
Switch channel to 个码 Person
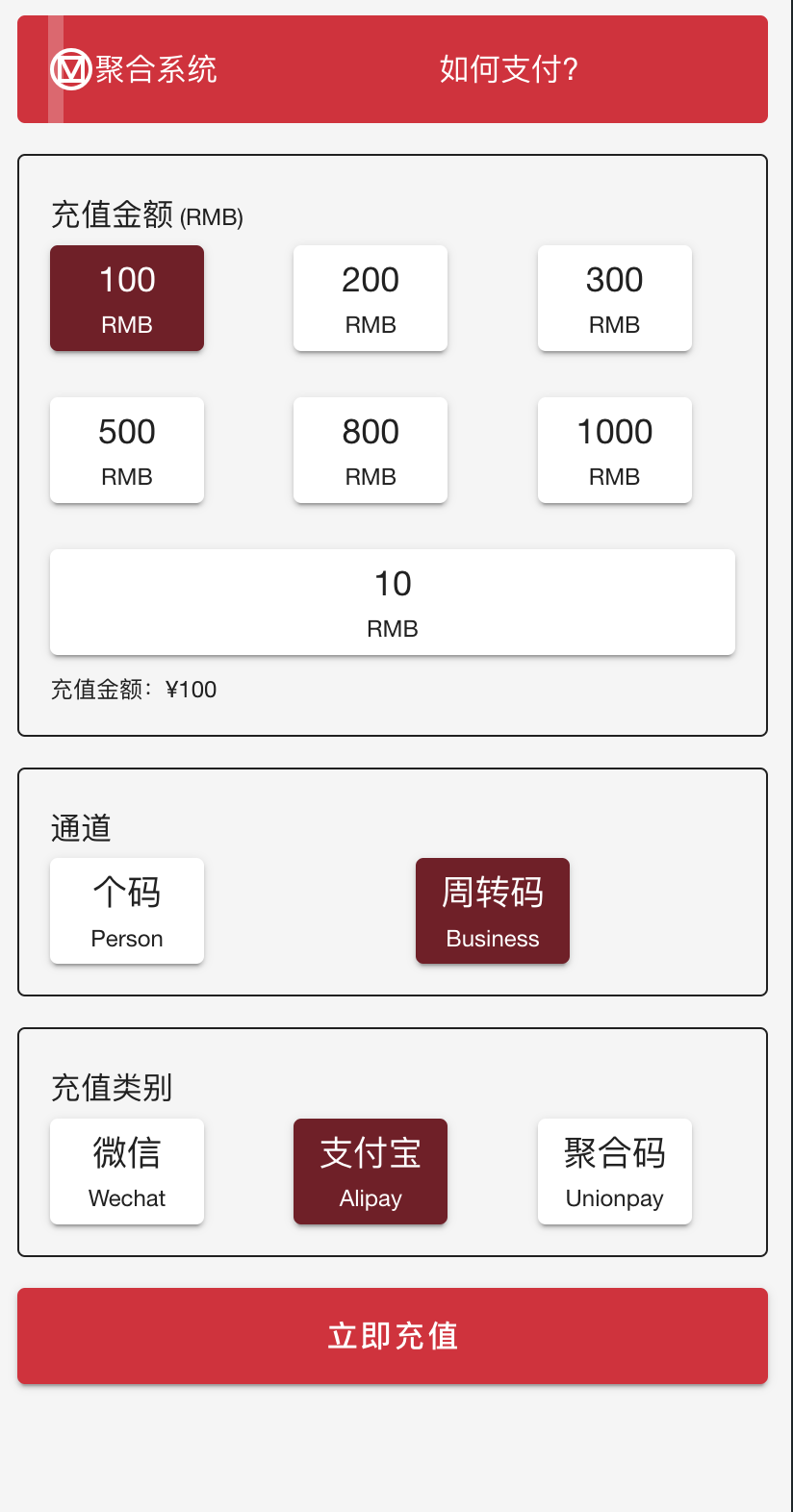pos(126,911)
